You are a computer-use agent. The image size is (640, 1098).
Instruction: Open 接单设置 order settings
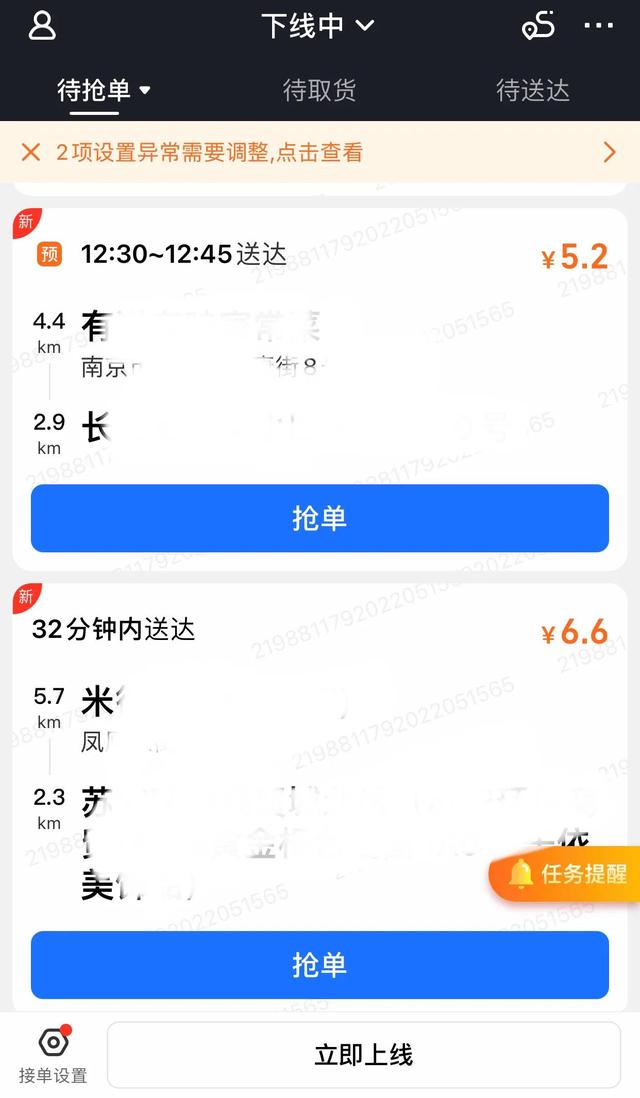click(x=53, y=1055)
